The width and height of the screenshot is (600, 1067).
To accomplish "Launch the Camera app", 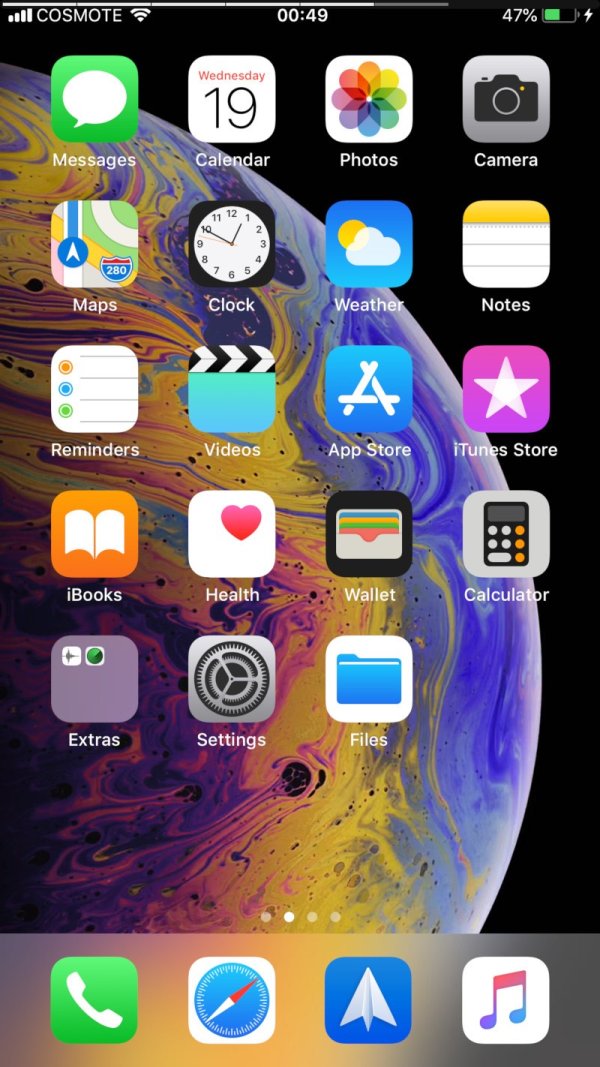I will 506,99.
